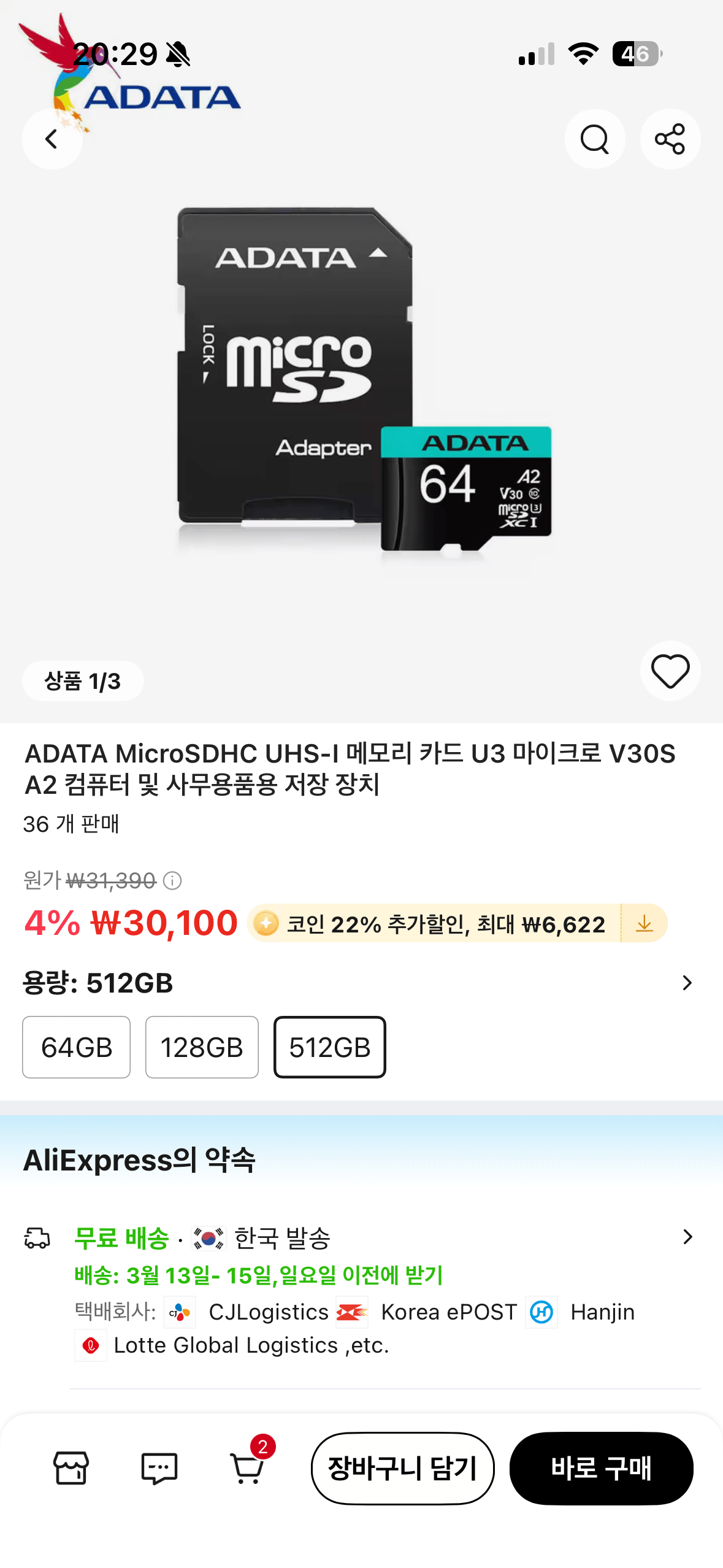Open the search function
This screenshot has height=1568, width=723.
[594, 139]
